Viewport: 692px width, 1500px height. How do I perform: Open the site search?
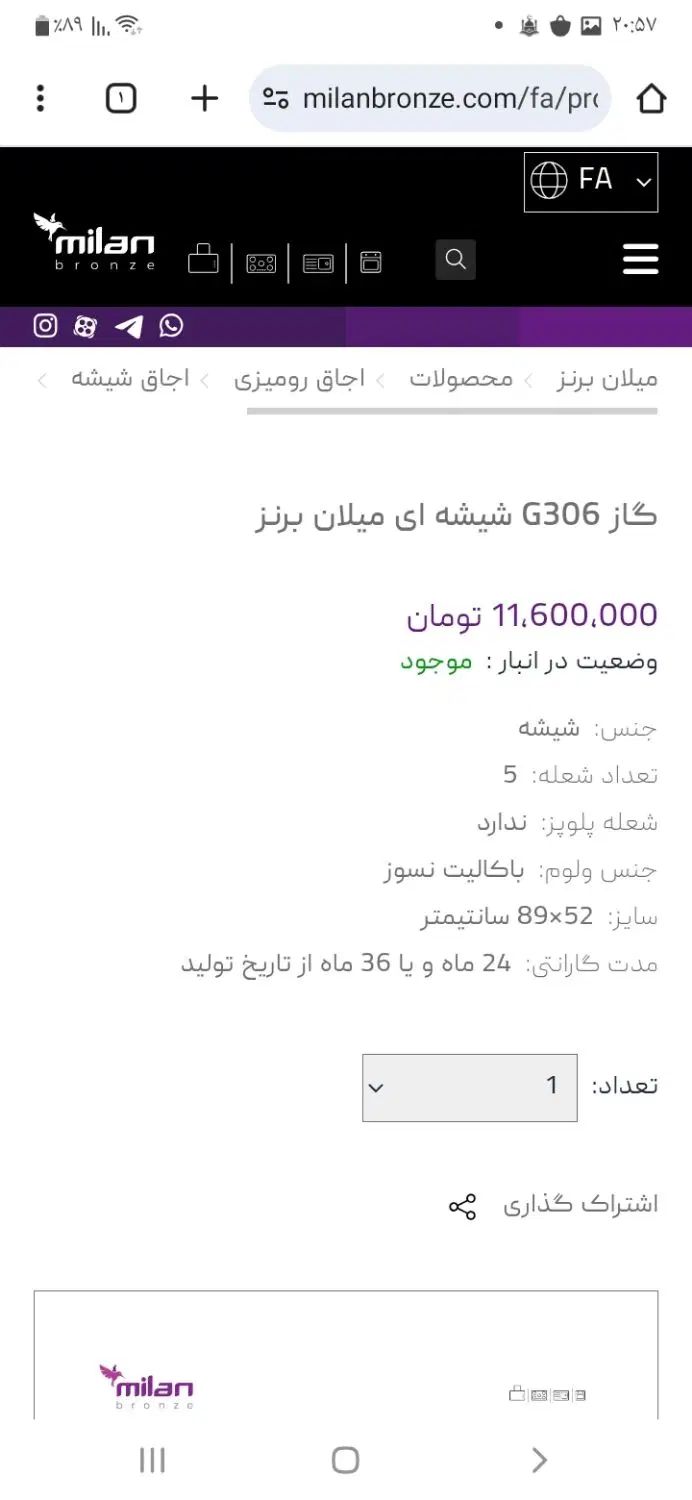(x=455, y=260)
